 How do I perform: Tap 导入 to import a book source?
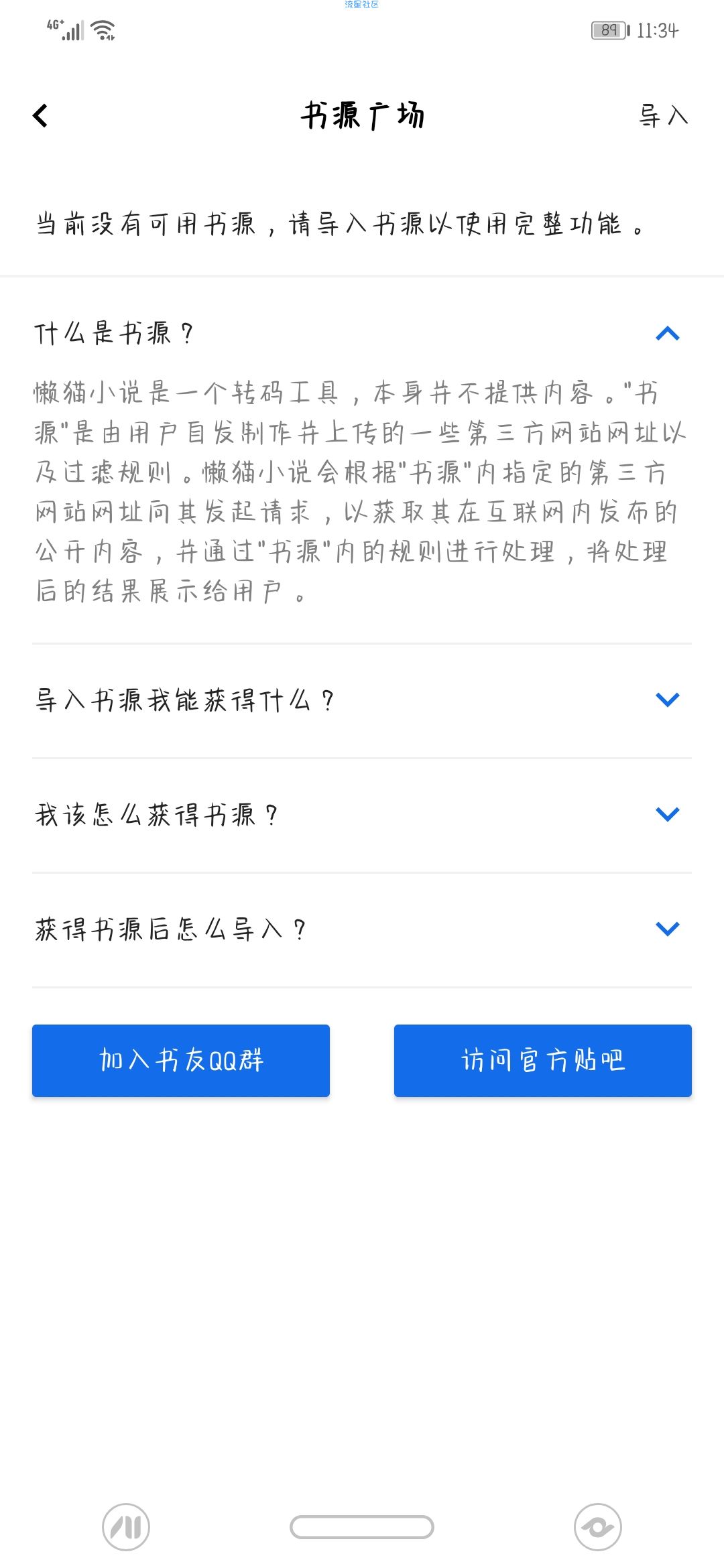click(663, 115)
